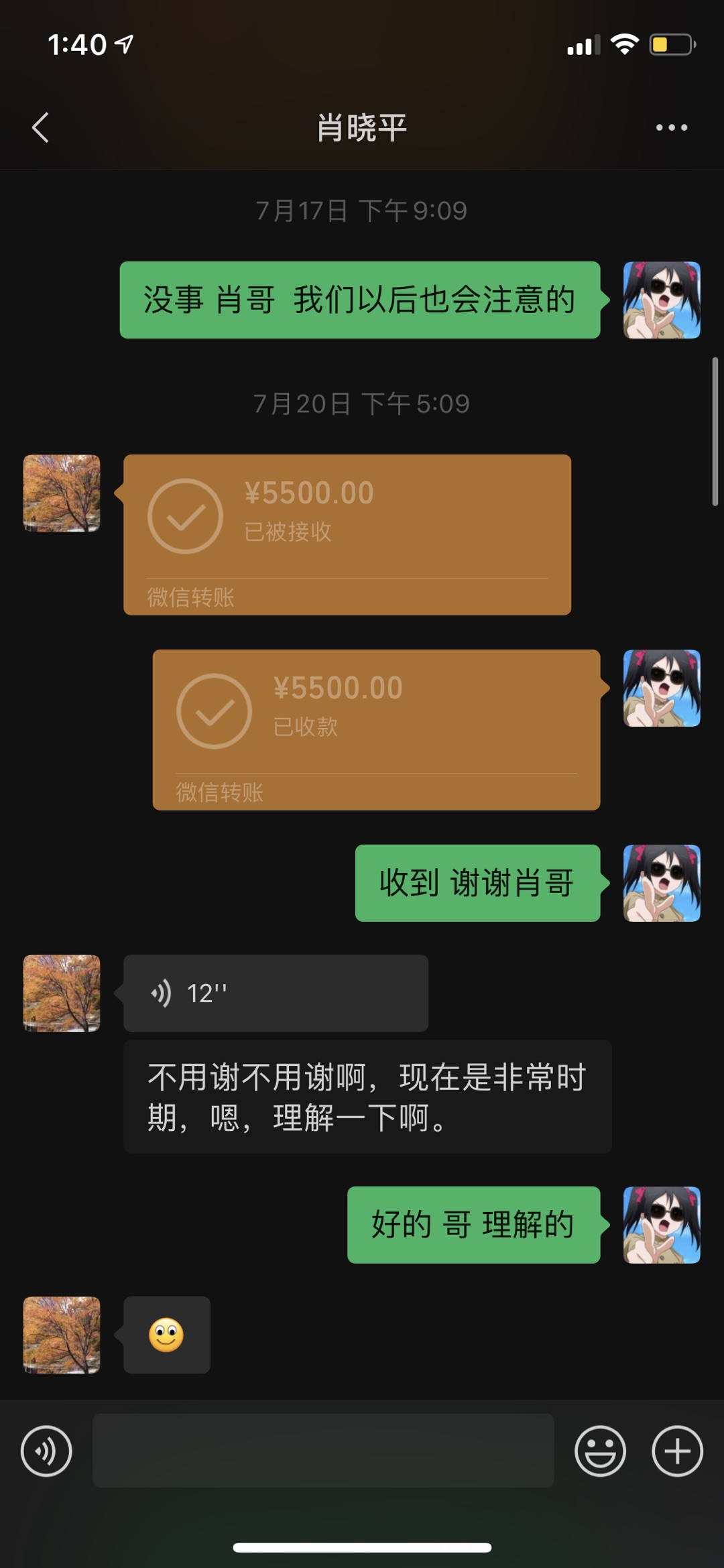Open my profile avatar beside 收到 谢谢肖哥

662,883
